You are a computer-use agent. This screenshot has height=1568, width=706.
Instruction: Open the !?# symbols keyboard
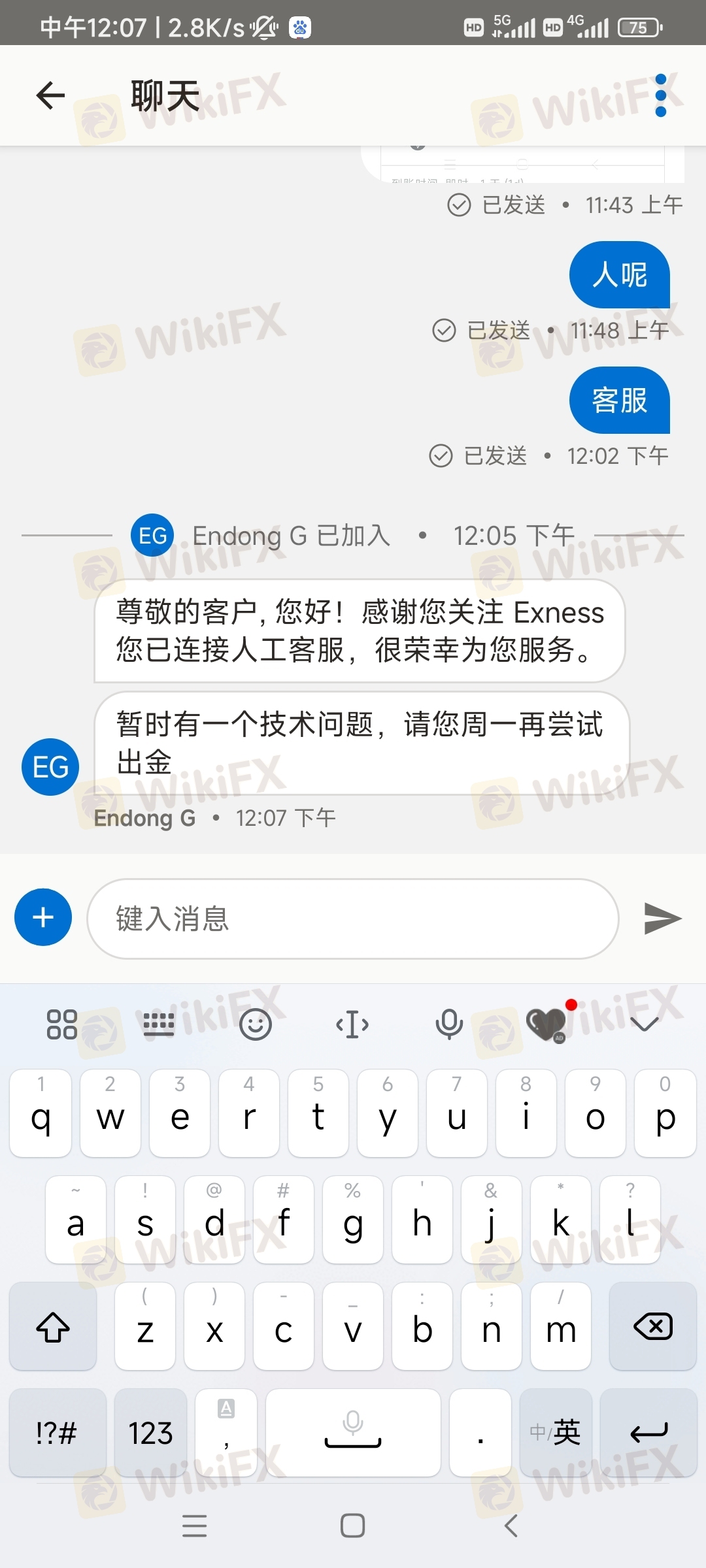pyautogui.click(x=57, y=1432)
